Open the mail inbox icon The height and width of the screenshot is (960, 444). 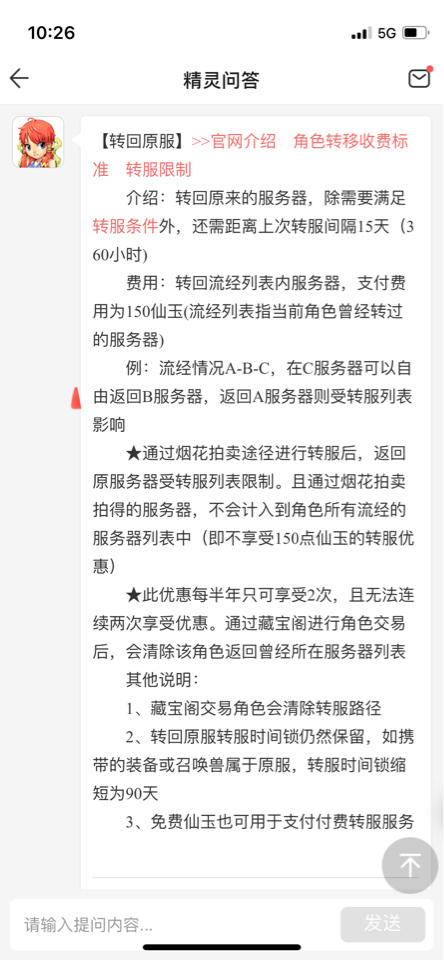pos(420,78)
